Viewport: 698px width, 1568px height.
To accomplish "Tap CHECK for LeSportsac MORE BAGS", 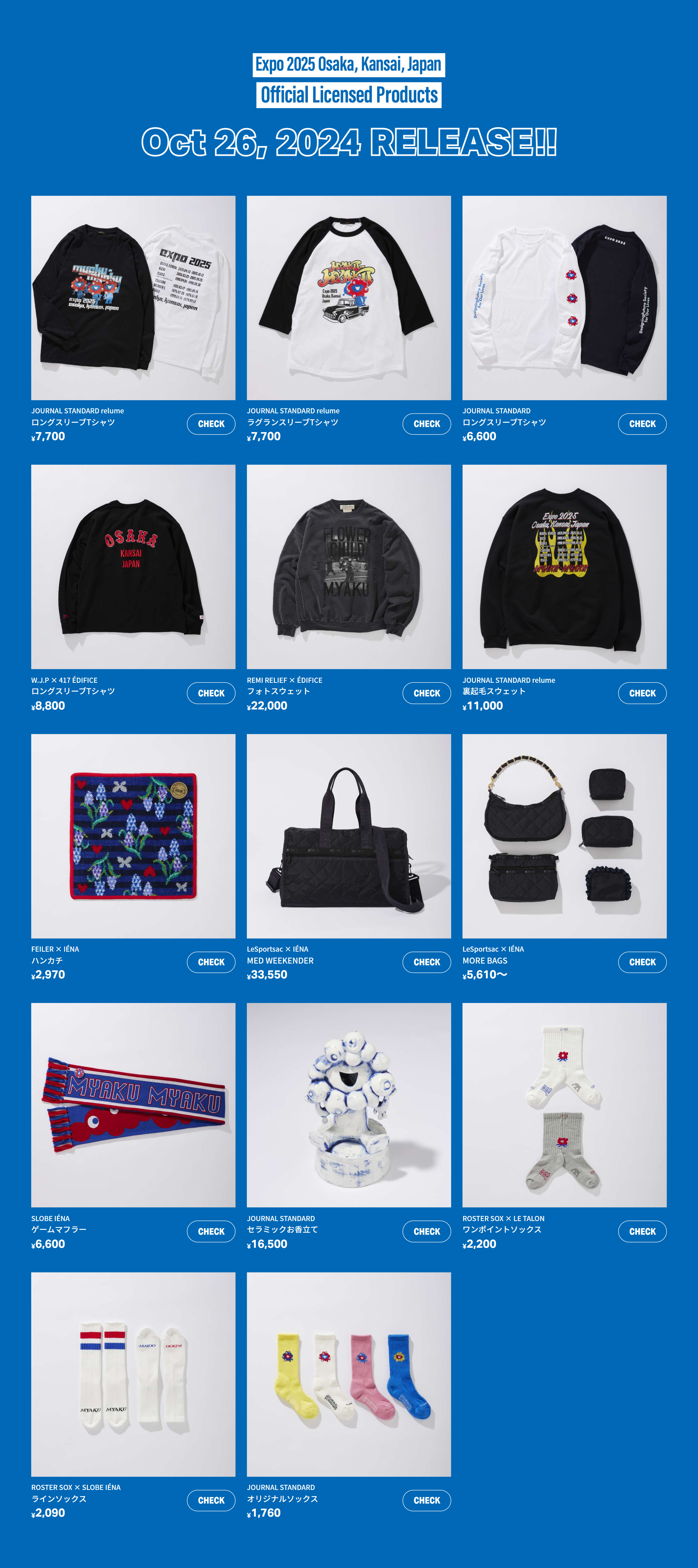I will click(642, 962).
